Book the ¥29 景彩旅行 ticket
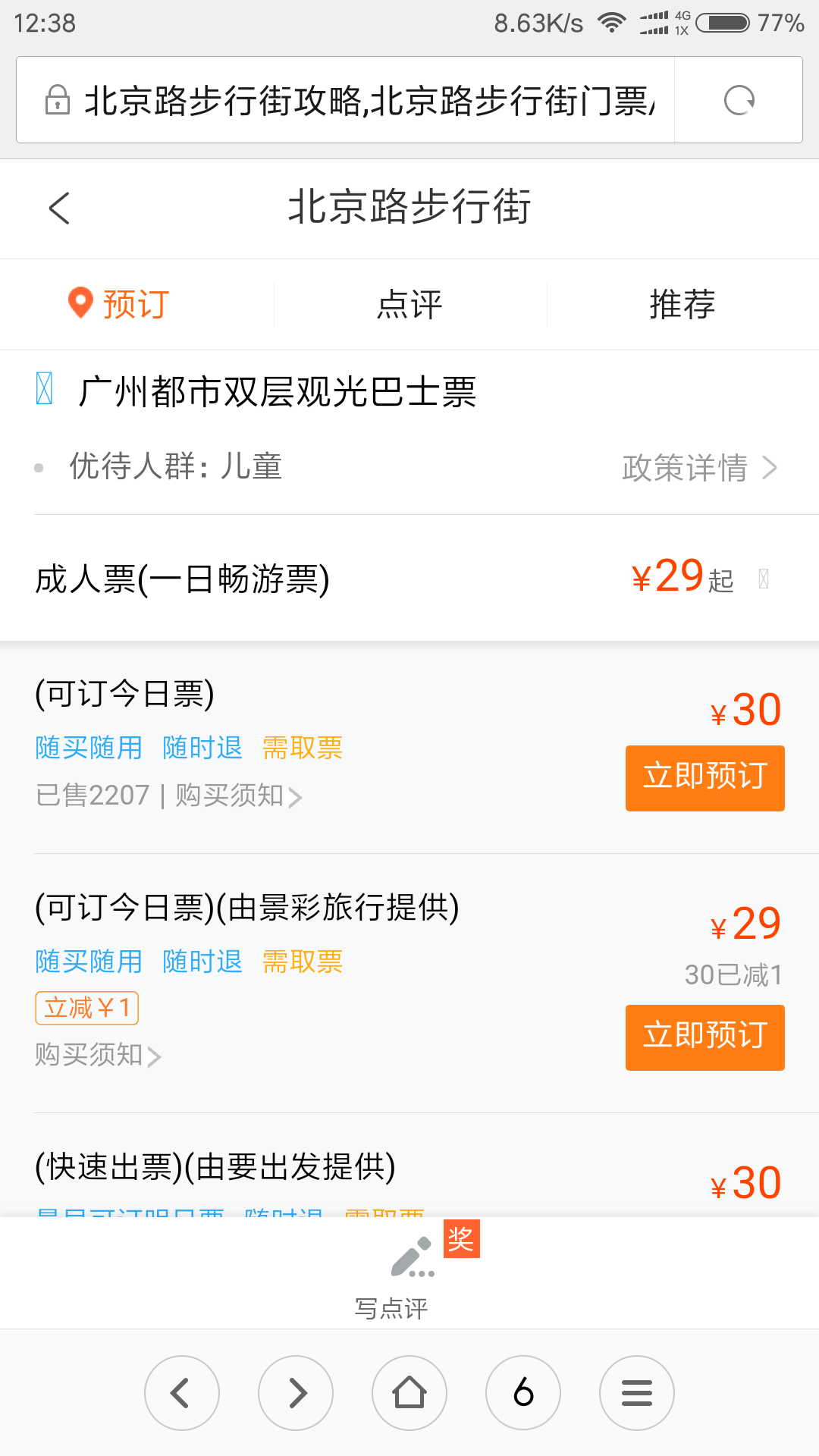 704,1037
